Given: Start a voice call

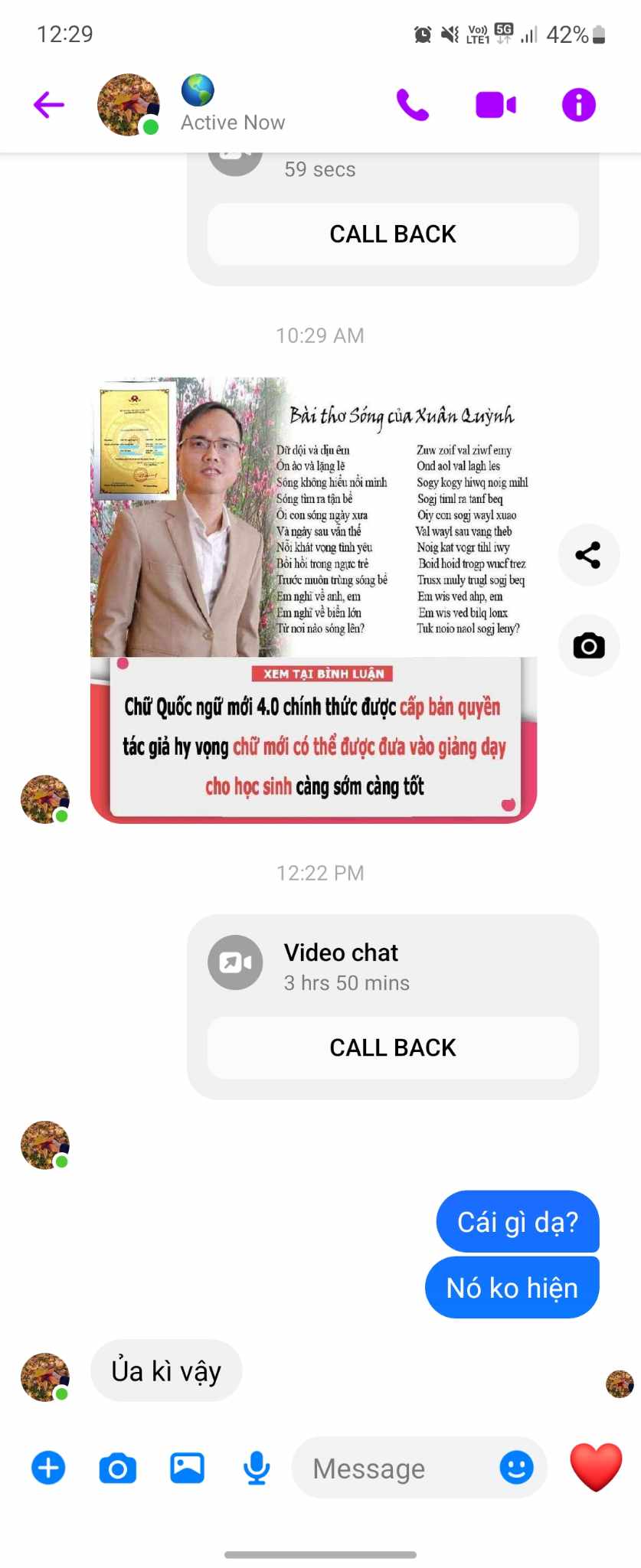Looking at the screenshot, I should pos(412,105).
